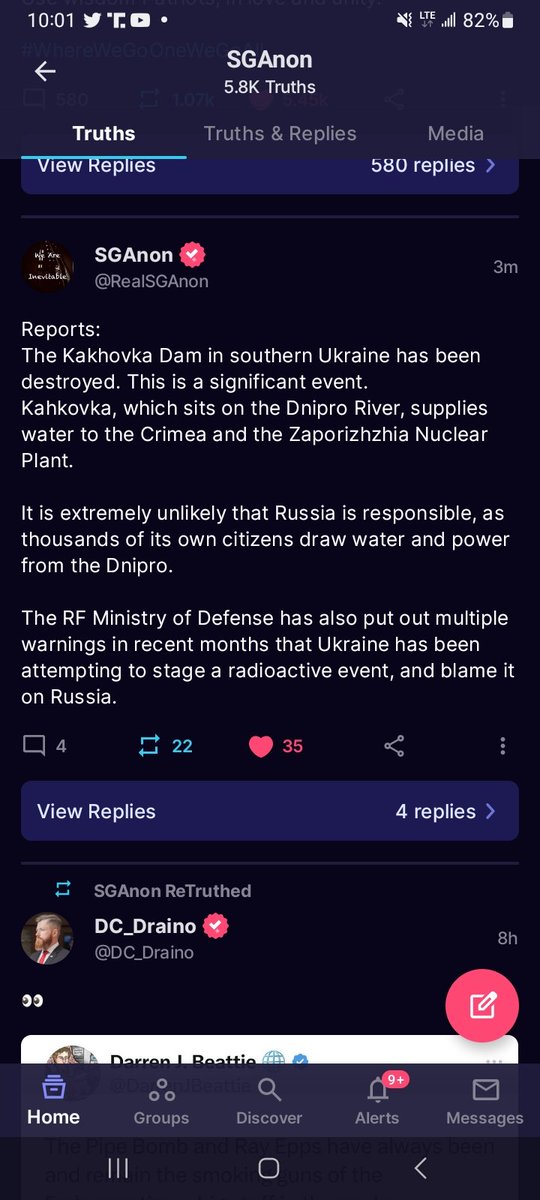Tap the system recent apps button

[117, 1168]
